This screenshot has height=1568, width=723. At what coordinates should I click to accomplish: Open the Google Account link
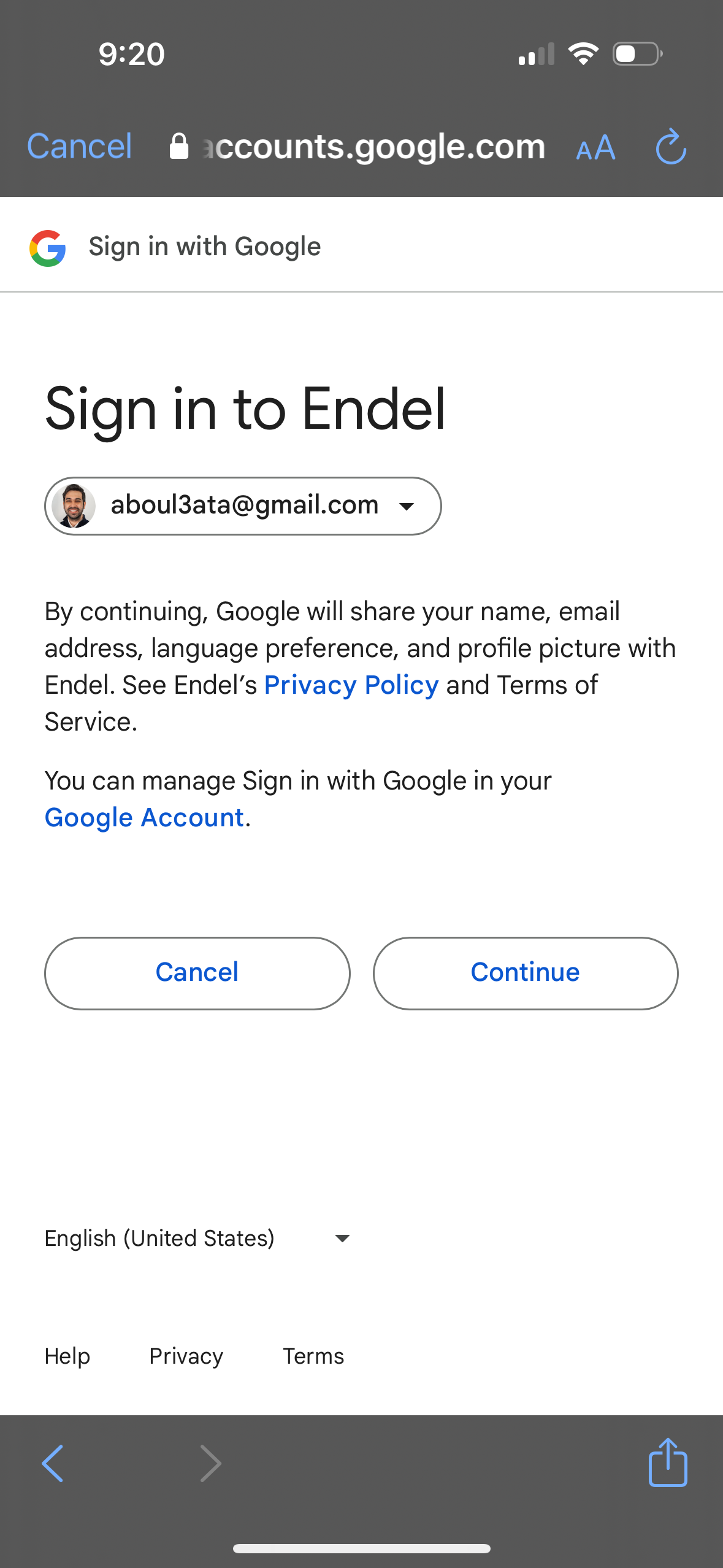click(x=145, y=818)
